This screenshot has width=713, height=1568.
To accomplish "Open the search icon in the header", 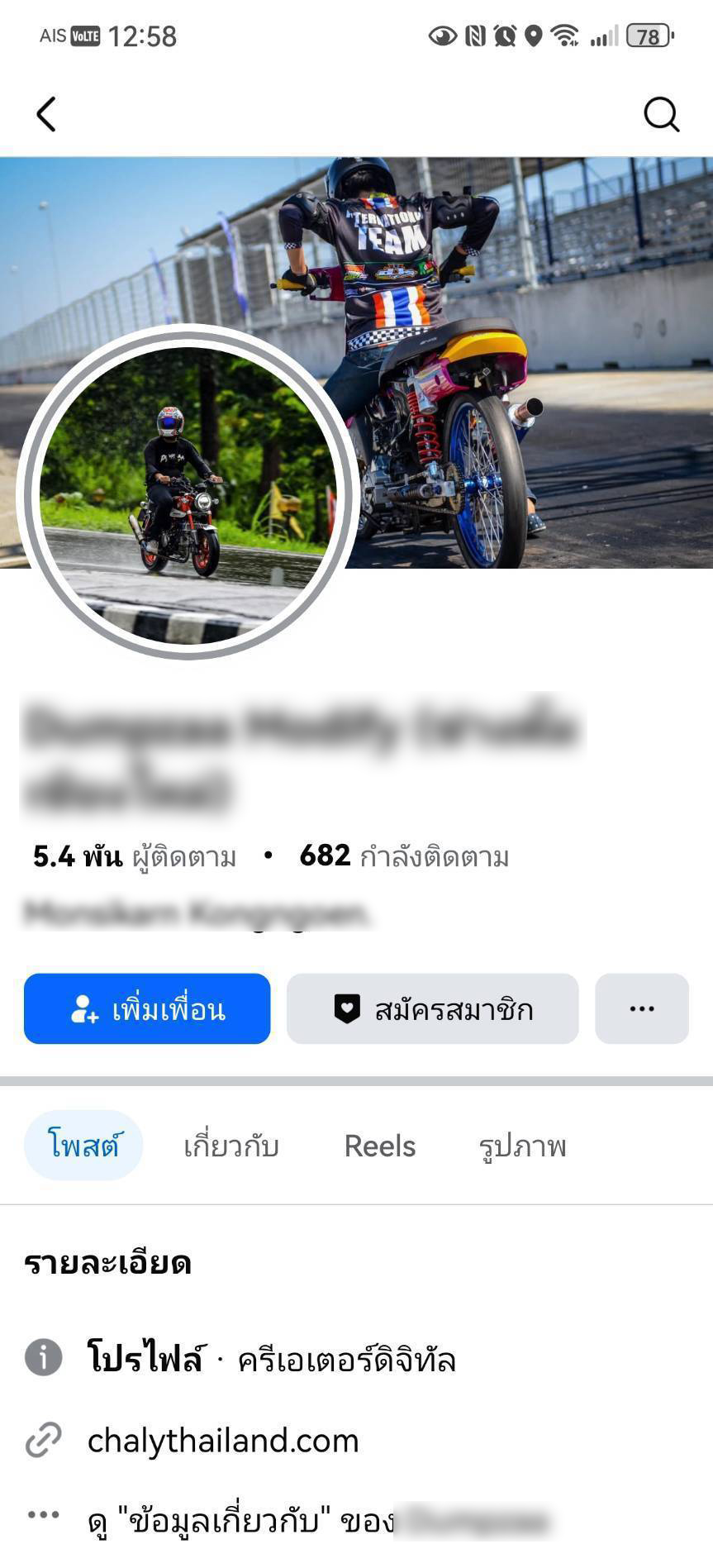I will pyautogui.click(x=661, y=114).
